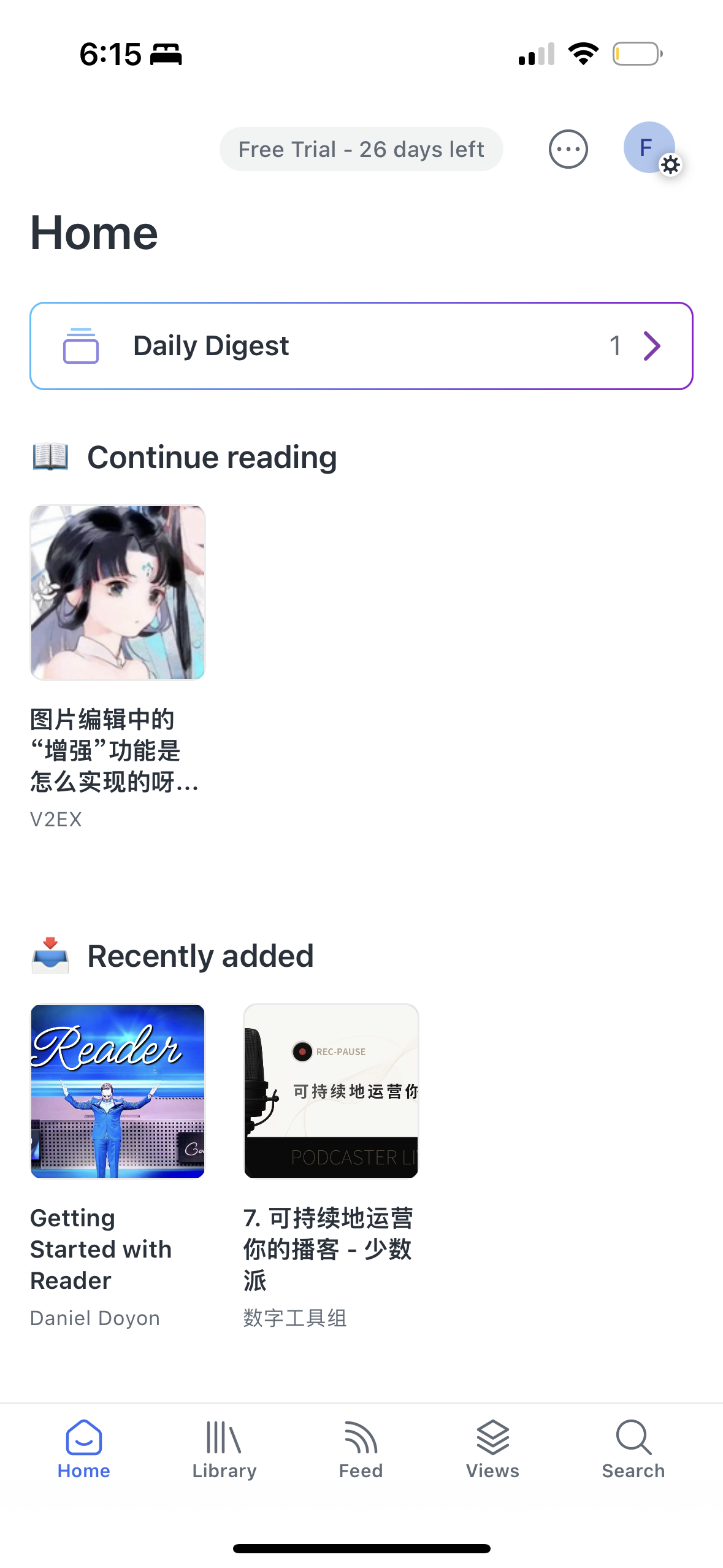Switch to the Views tab
723x1568 pixels.
(x=492, y=1449)
